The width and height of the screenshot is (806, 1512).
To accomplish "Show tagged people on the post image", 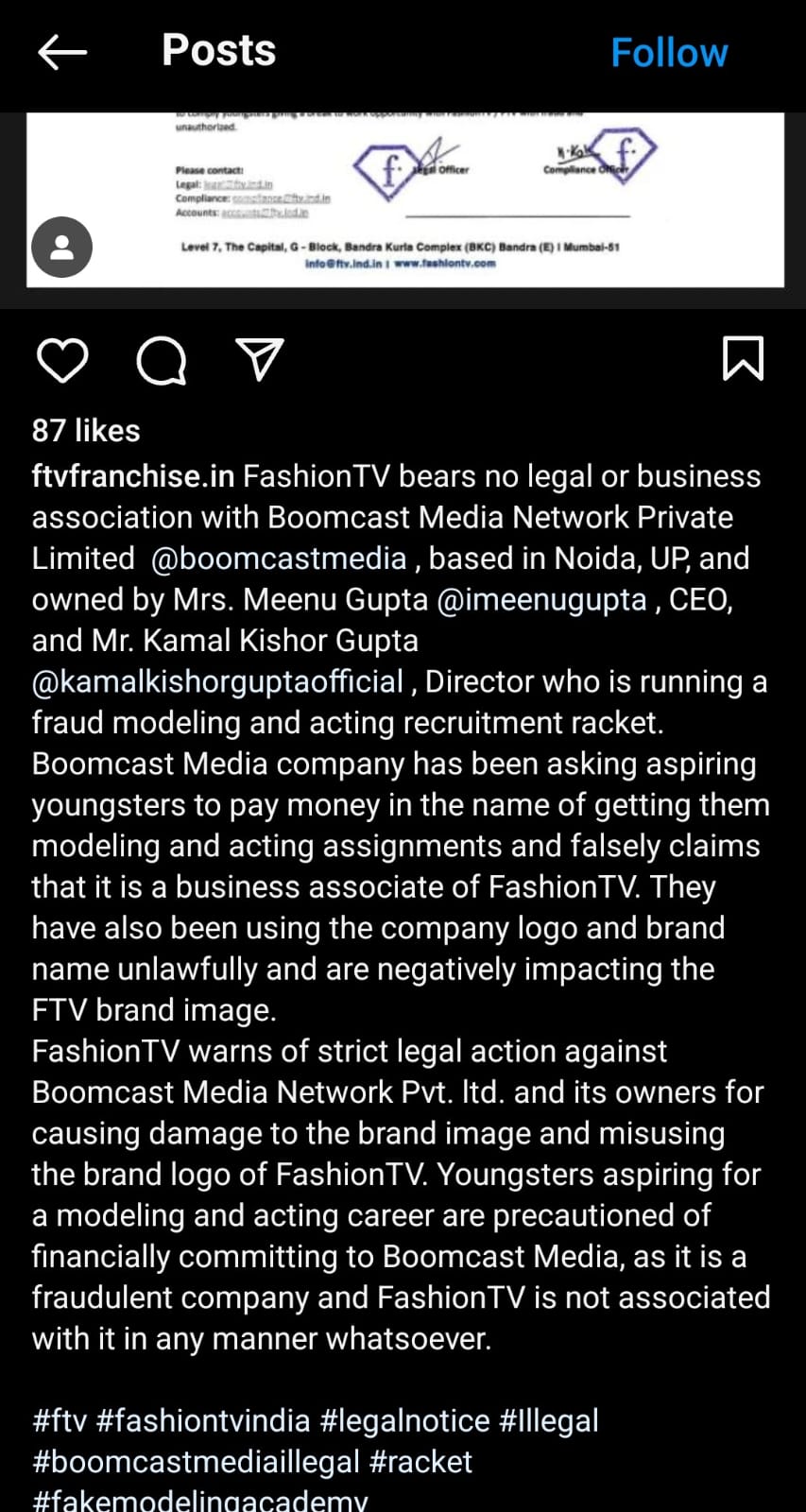I will pos(62,248).
